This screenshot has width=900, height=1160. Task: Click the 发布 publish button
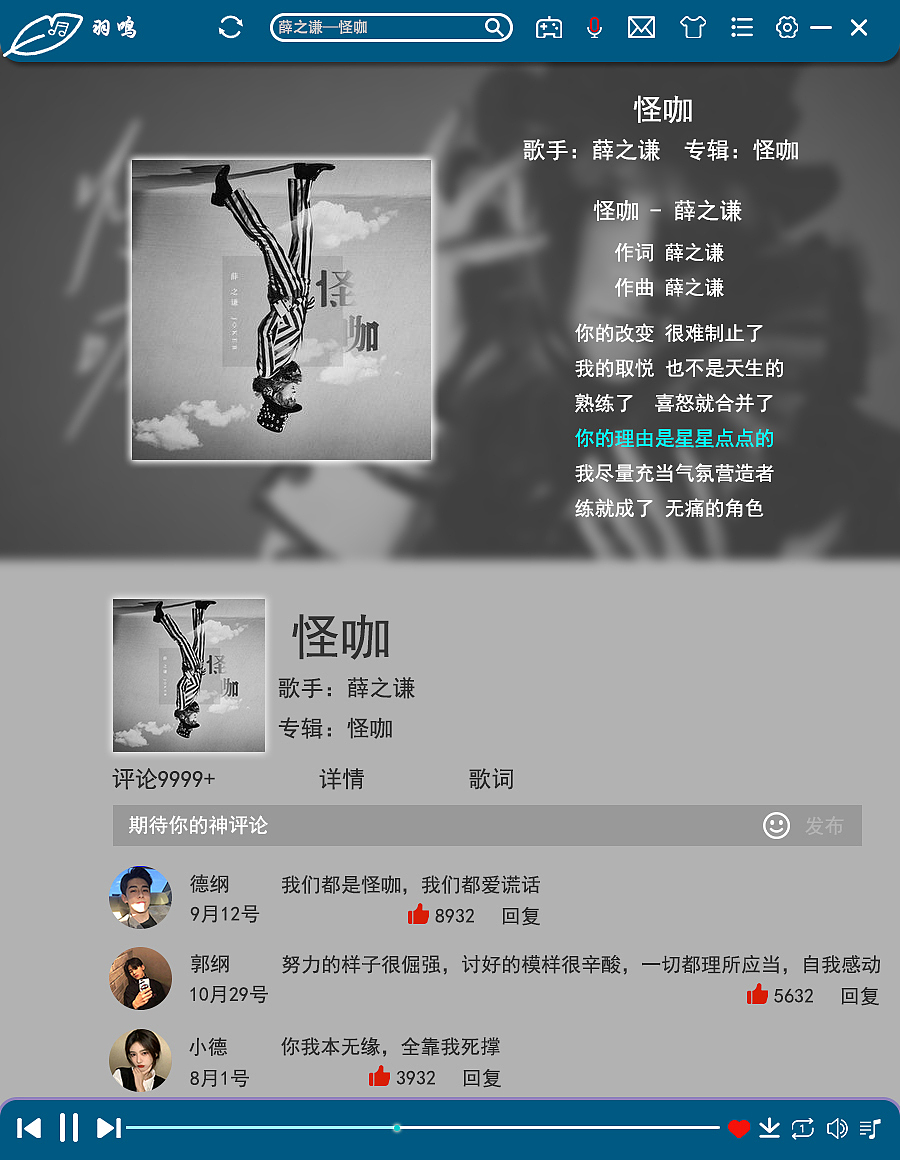point(823,826)
